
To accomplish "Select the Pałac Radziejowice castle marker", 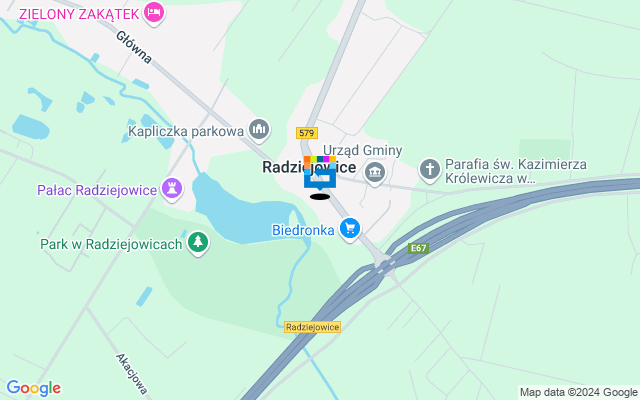I will click(x=174, y=187).
